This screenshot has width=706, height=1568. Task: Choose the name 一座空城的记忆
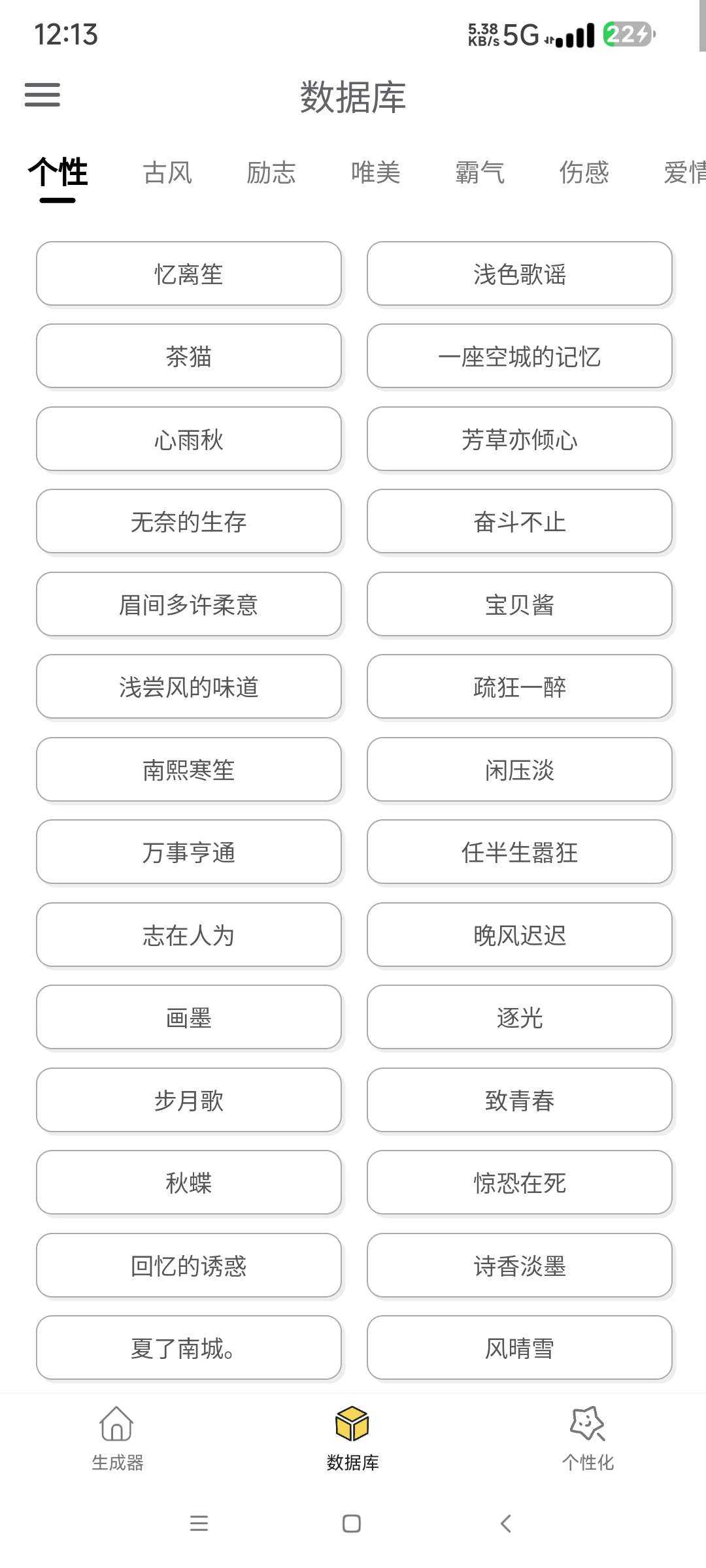tap(520, 356)
